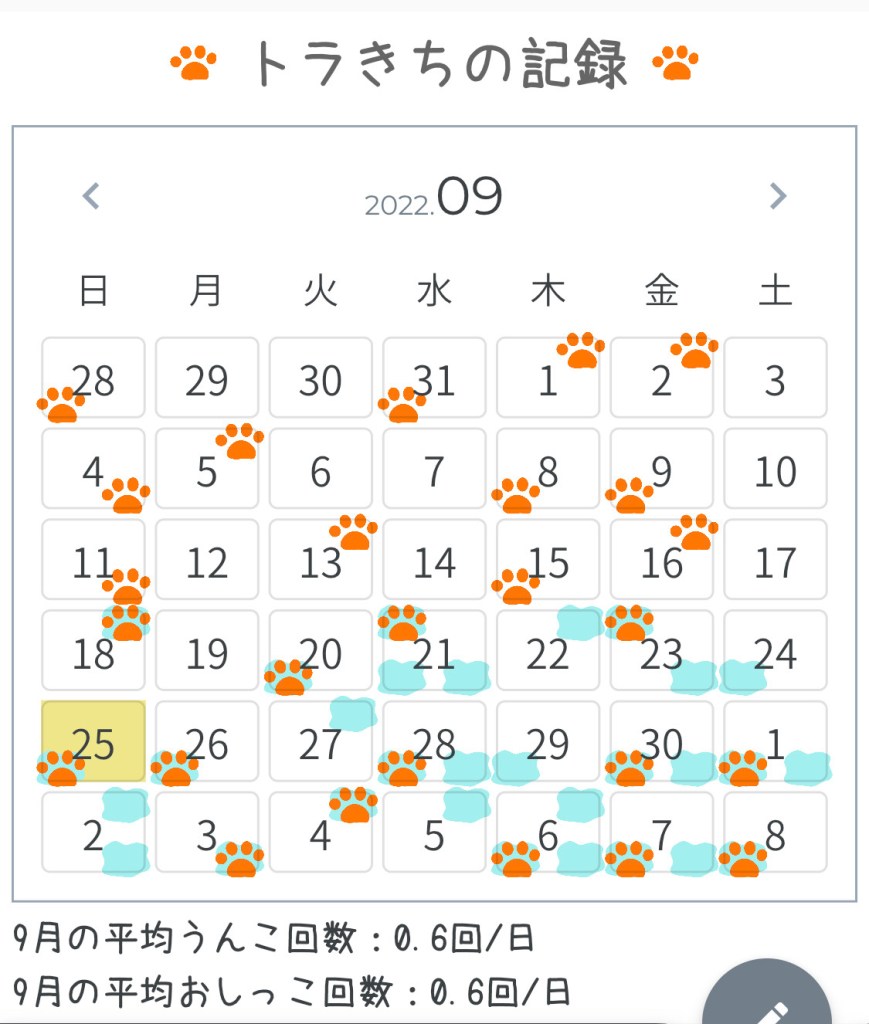Go to the previous month
The image size is (869, 1024).
[91, 196]
